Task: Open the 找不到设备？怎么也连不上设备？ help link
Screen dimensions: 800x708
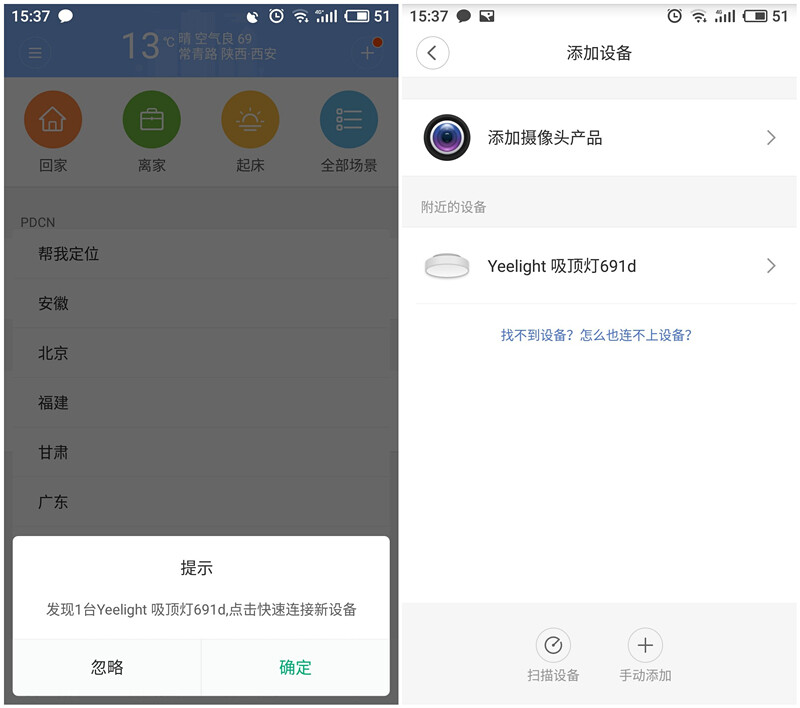Action: 596,335
